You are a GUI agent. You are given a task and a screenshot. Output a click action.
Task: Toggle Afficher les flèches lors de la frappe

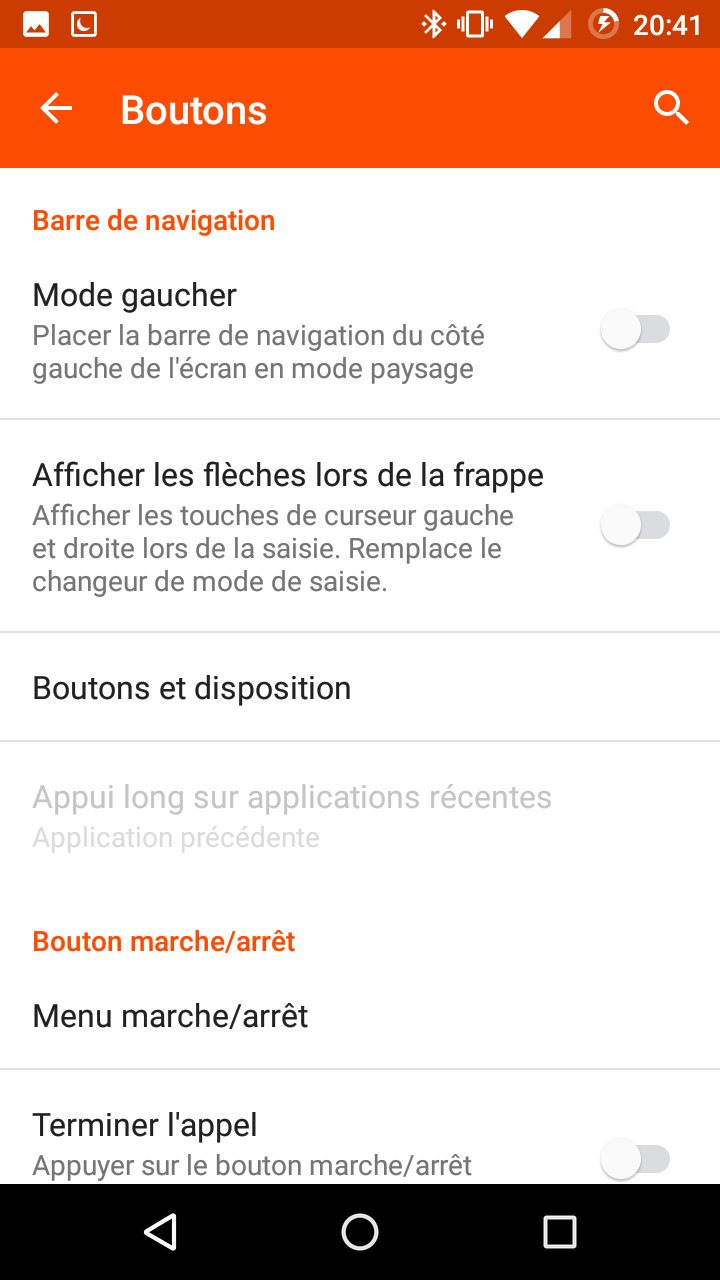pyautogui.click(x=634, y=525)
